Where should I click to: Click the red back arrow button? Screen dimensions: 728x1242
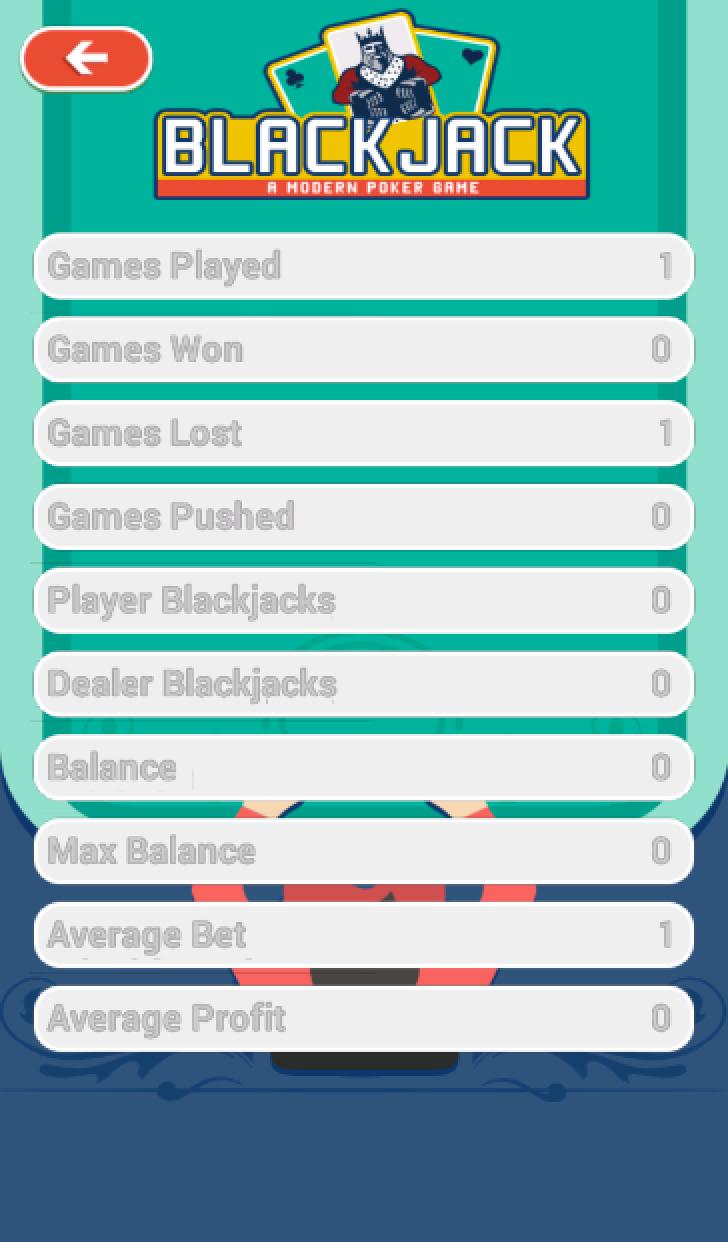[x=86, y=58]
